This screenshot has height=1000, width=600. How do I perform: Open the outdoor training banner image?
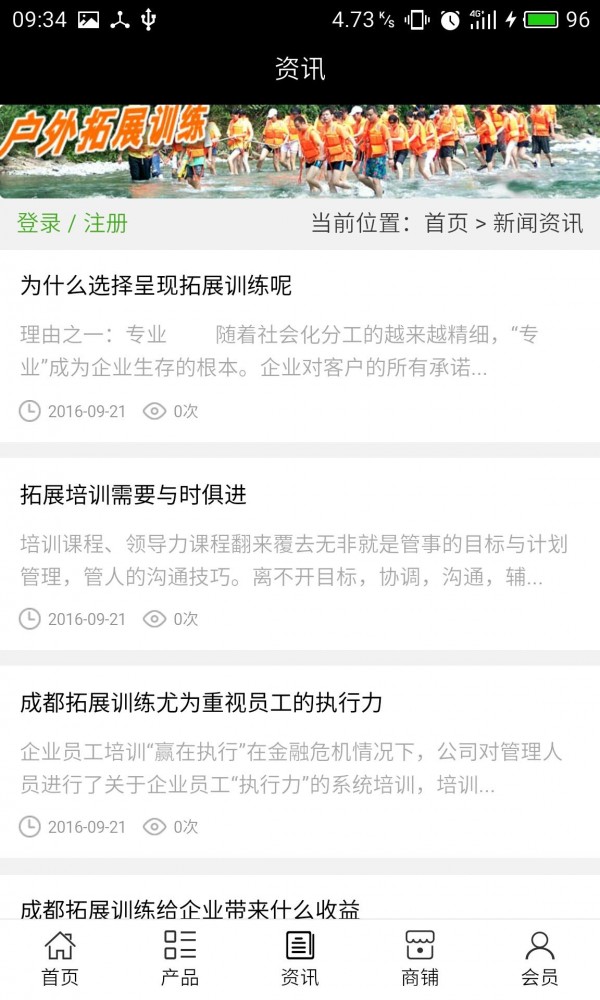[x=300, y=152]
